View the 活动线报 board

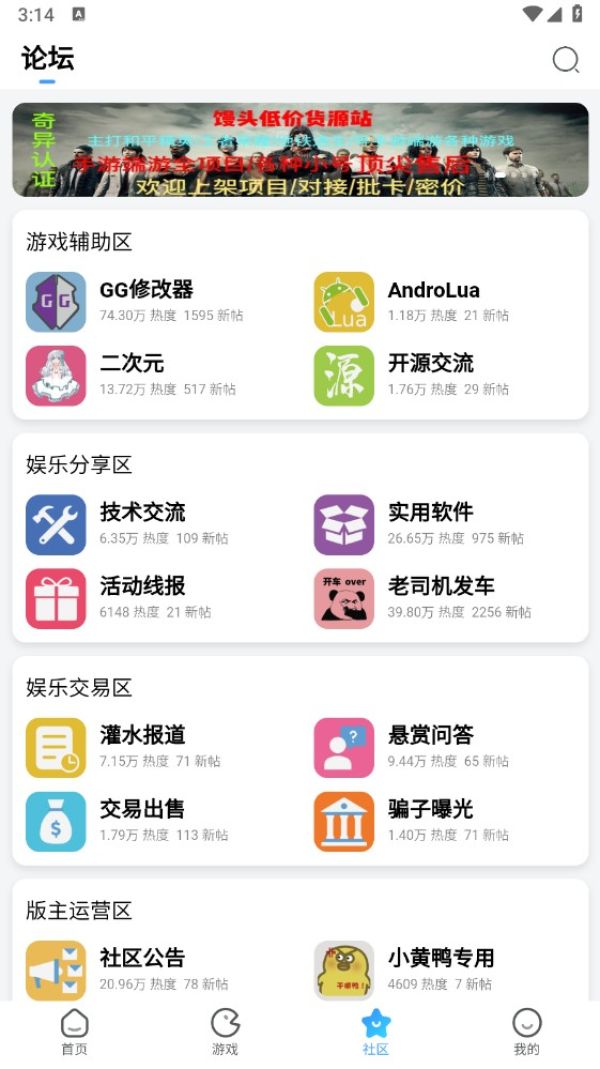click(142, 598)
